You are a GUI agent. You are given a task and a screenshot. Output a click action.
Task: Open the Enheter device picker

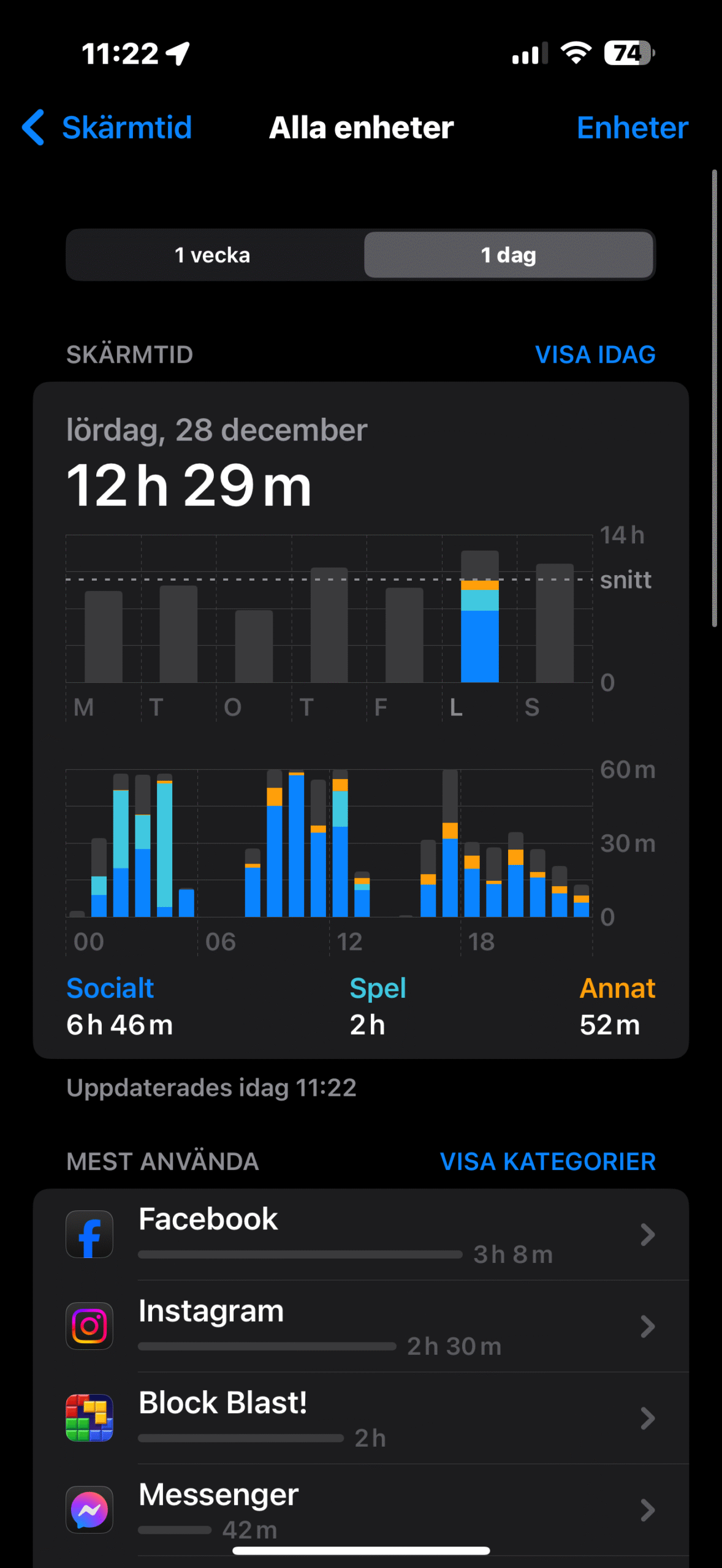click(x=632, y=127)
